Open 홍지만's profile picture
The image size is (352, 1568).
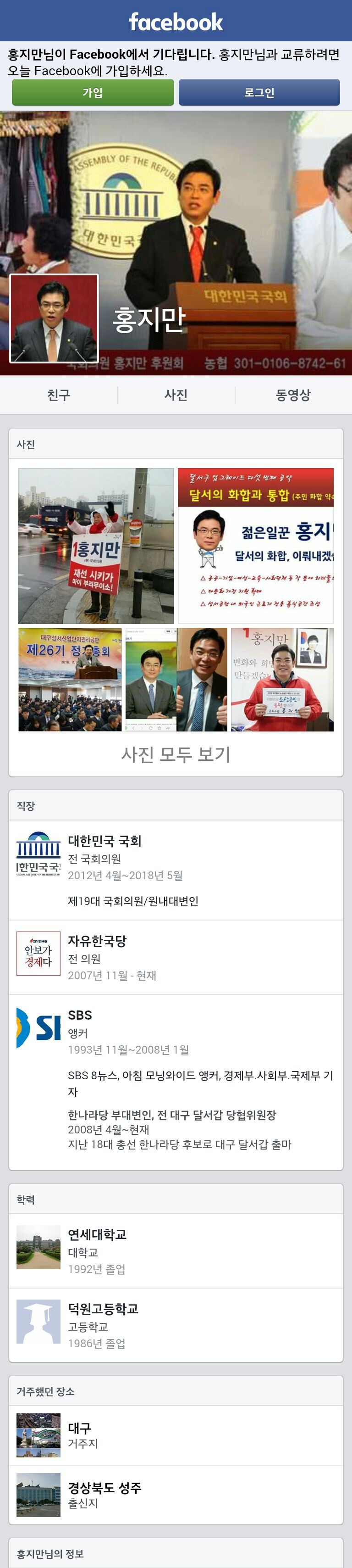[x=54, y=318]
